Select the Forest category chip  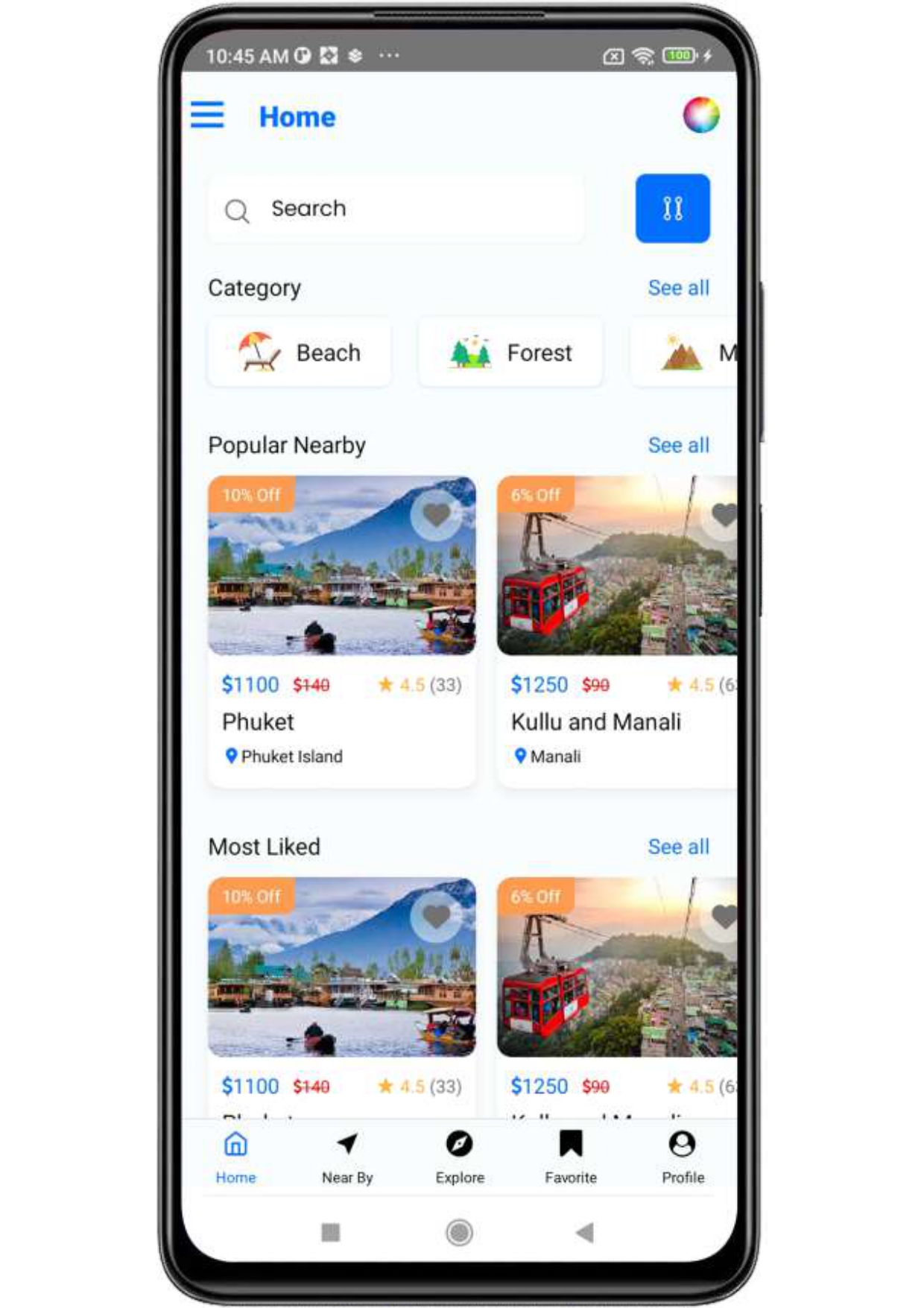tap(510, 353)
